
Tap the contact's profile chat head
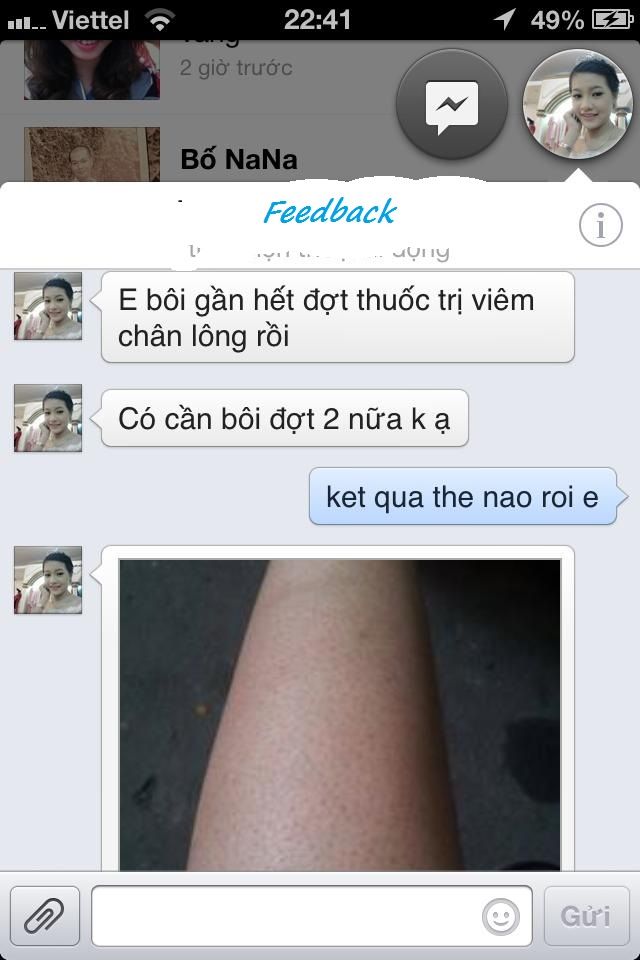point(578,104)
